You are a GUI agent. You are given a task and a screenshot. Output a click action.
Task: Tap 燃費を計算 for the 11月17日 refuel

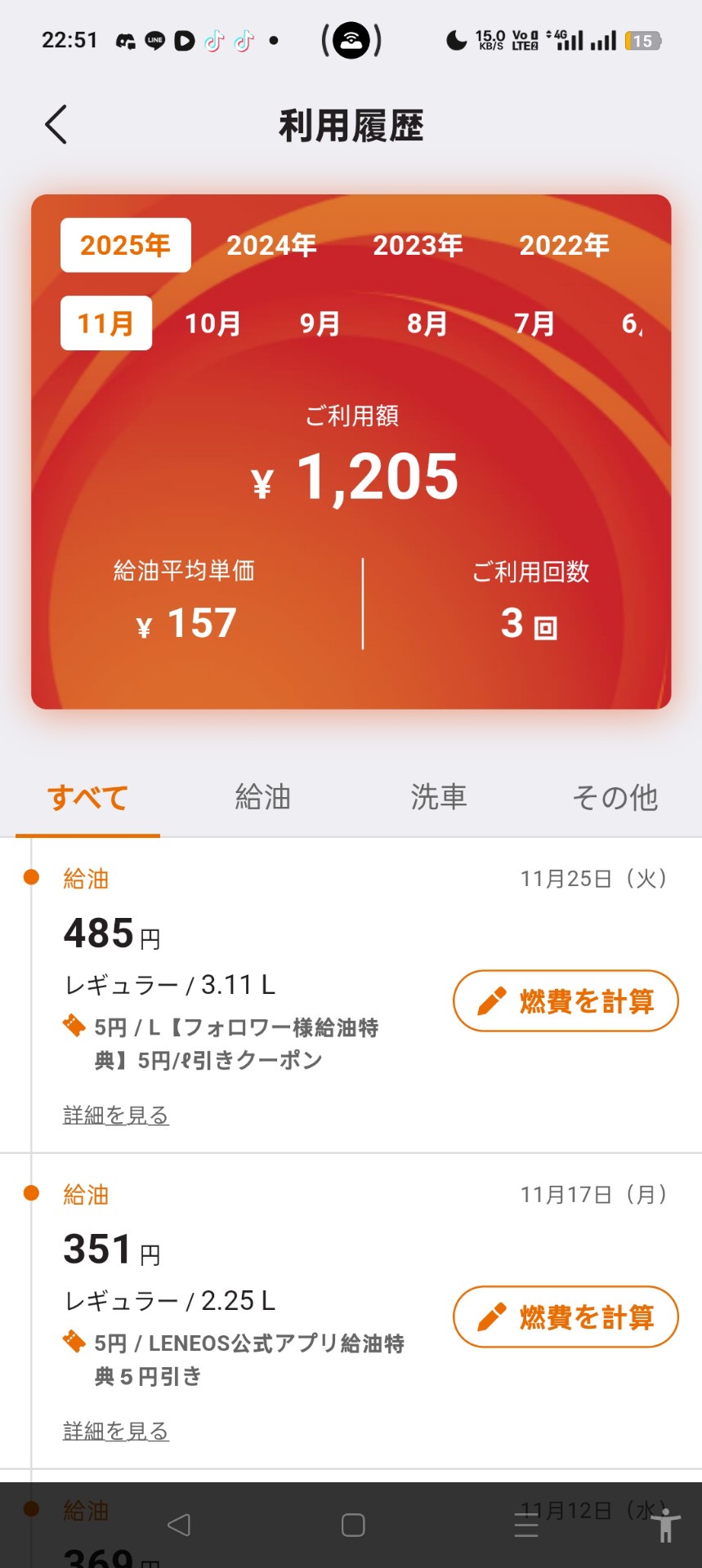click(566, 1317)
